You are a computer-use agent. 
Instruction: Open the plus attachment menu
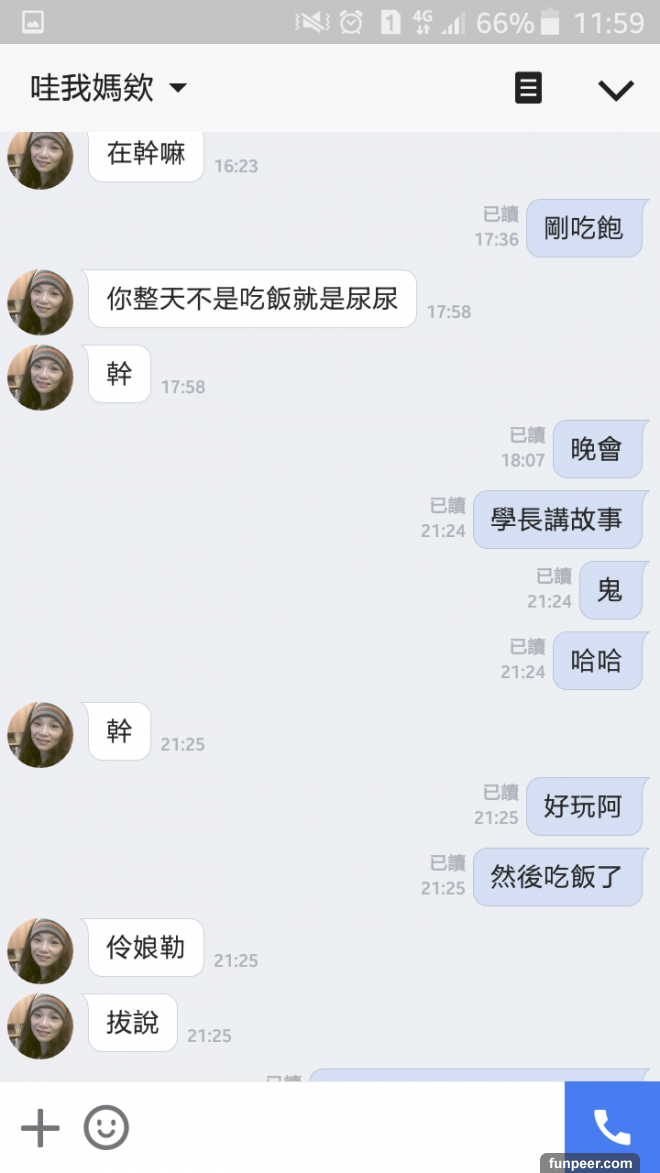pyautogui.click(x=40, y=1128)
